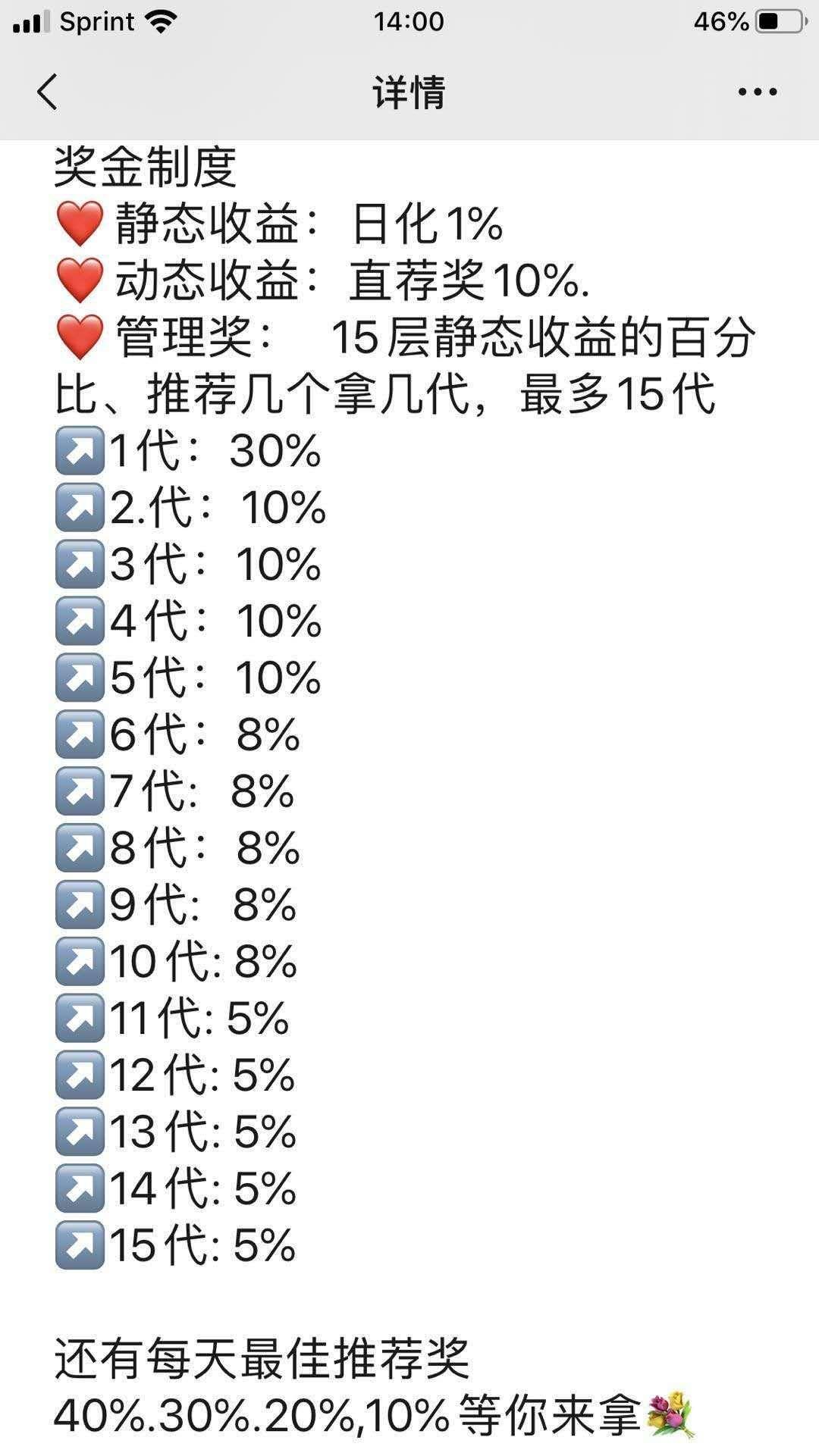Go back from the 详情 page

47,92
